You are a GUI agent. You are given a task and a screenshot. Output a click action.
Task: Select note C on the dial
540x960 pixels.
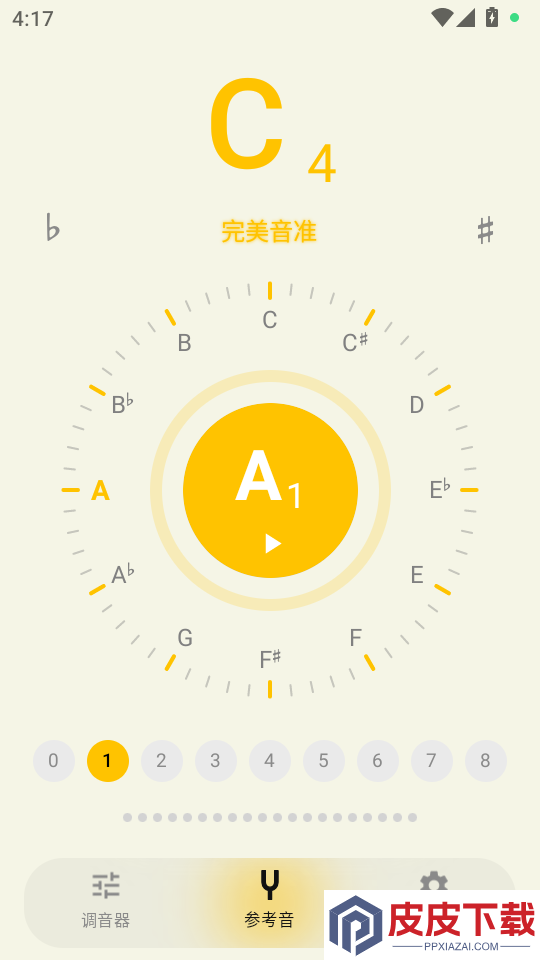click(x=270, y=320)
